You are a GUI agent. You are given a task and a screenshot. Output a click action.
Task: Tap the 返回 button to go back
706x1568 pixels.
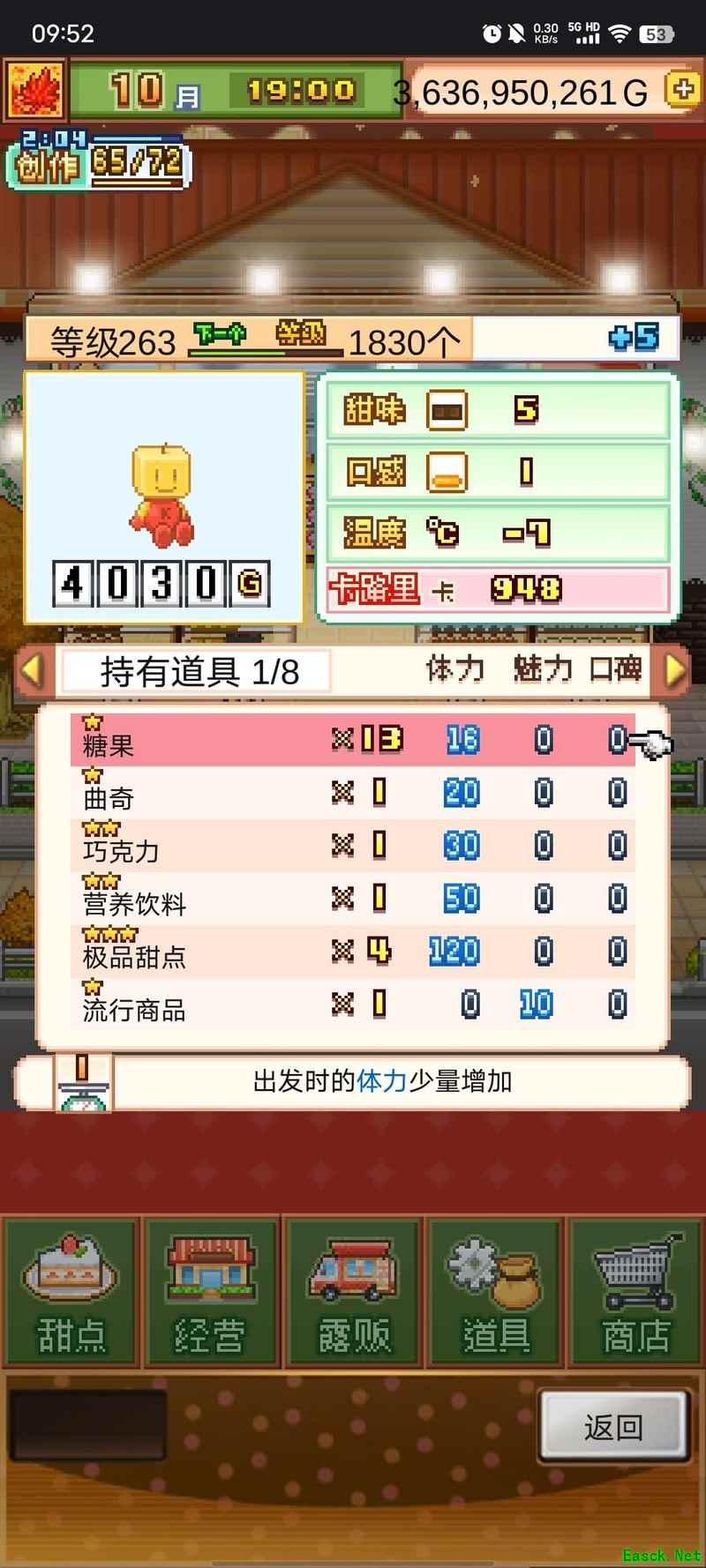[x=613, y=1426]
